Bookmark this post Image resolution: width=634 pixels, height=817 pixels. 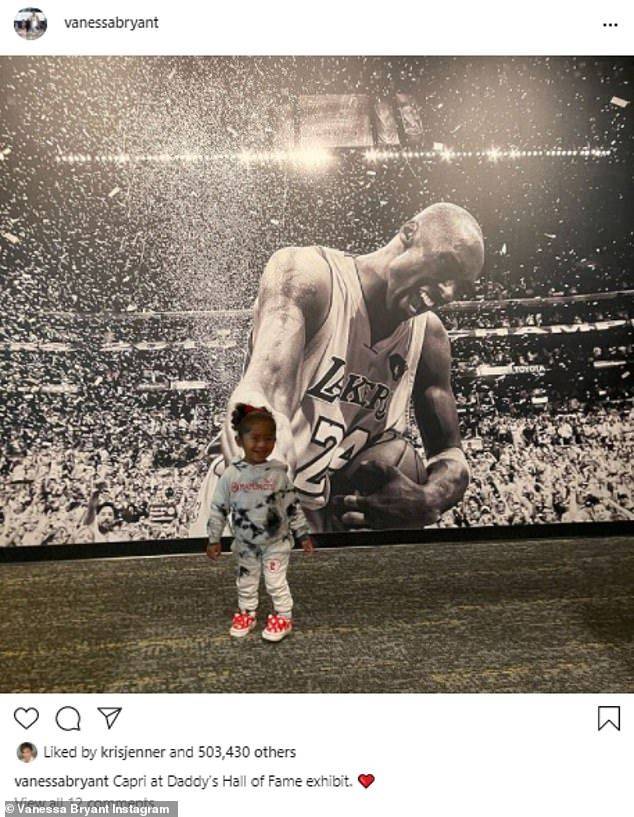click(x=608, y=718)
